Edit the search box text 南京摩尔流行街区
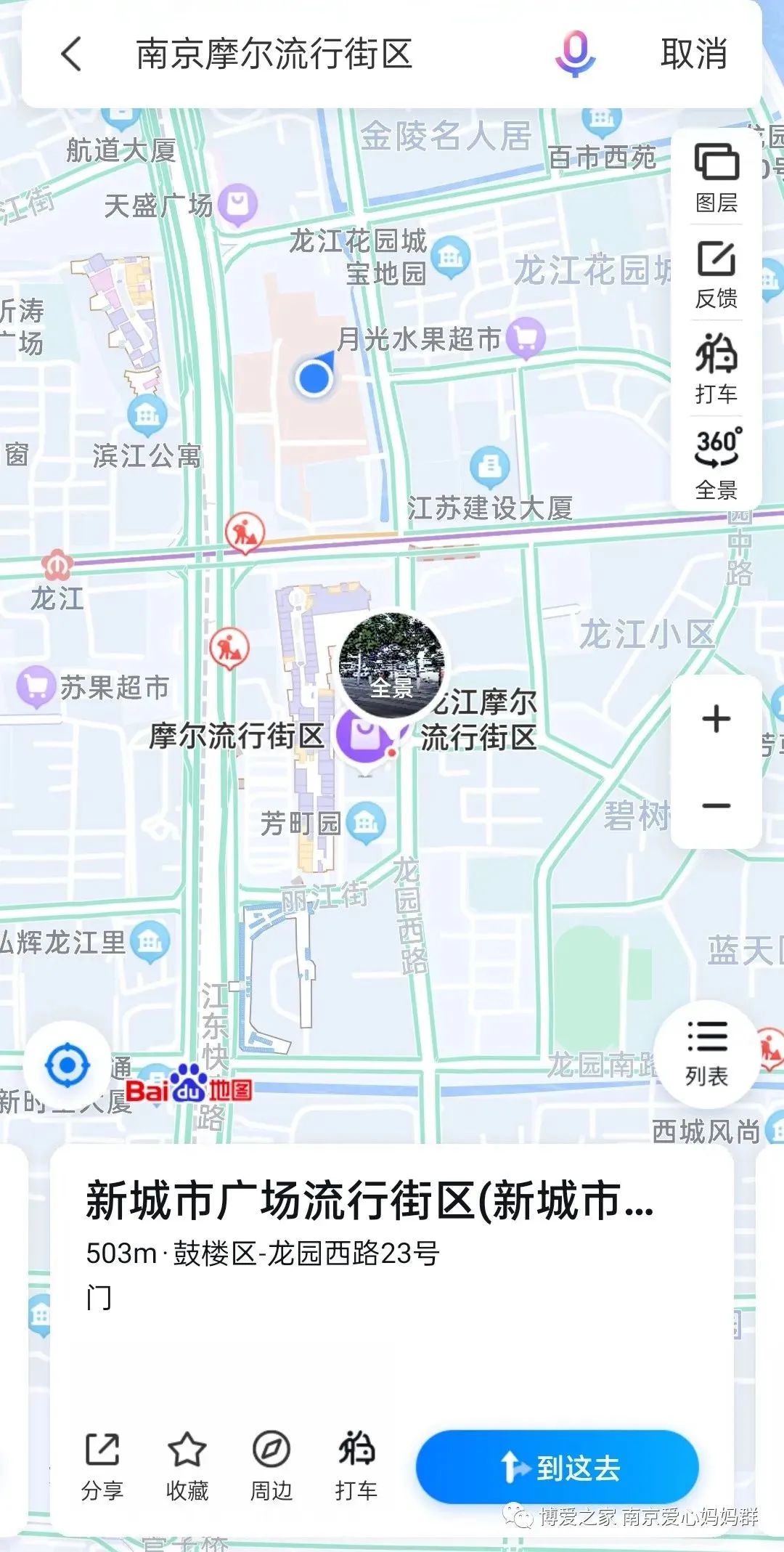This screenshot has width=784, height=1552. pyautogui.click(x=274, y=54)
